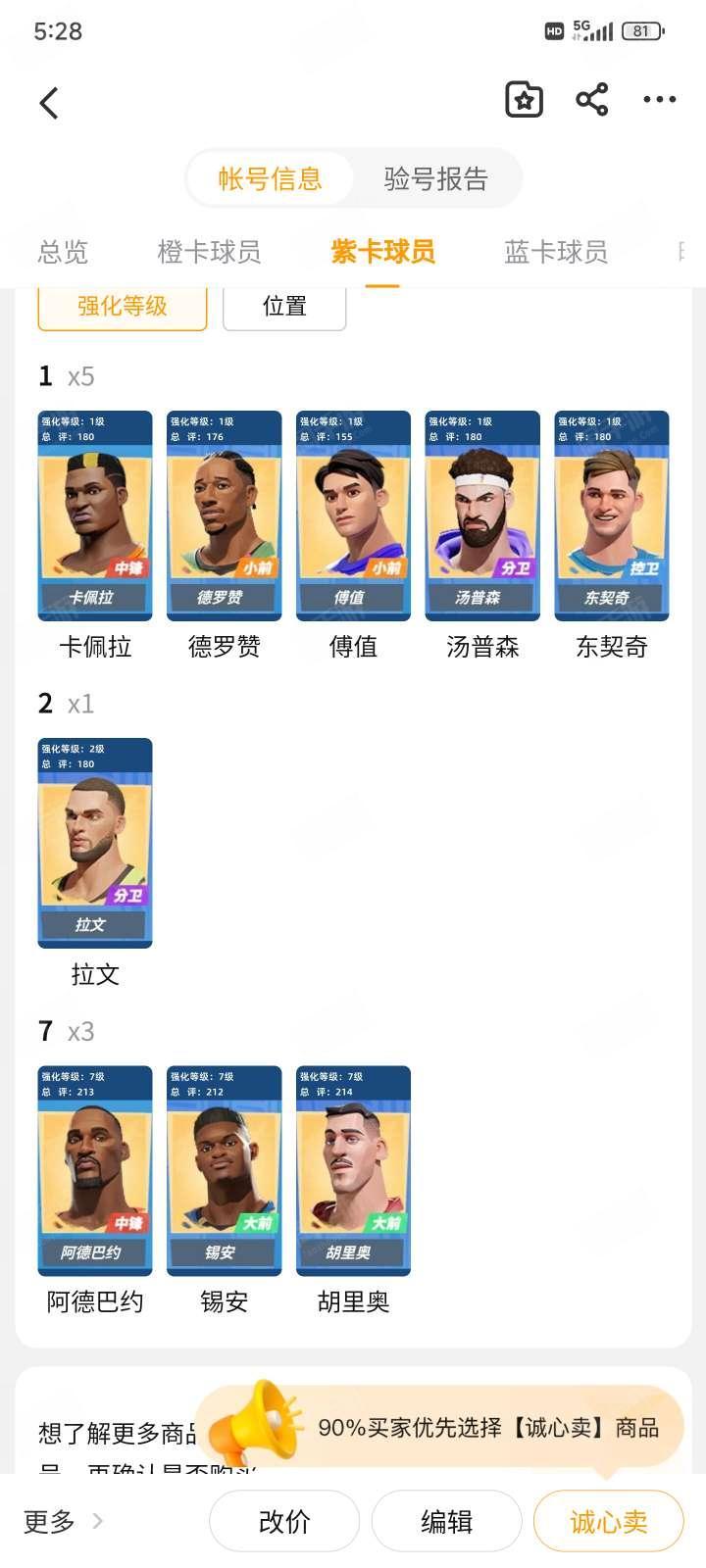
Task: Tap the 诚心卖 button
Action: pos(608,1521)
